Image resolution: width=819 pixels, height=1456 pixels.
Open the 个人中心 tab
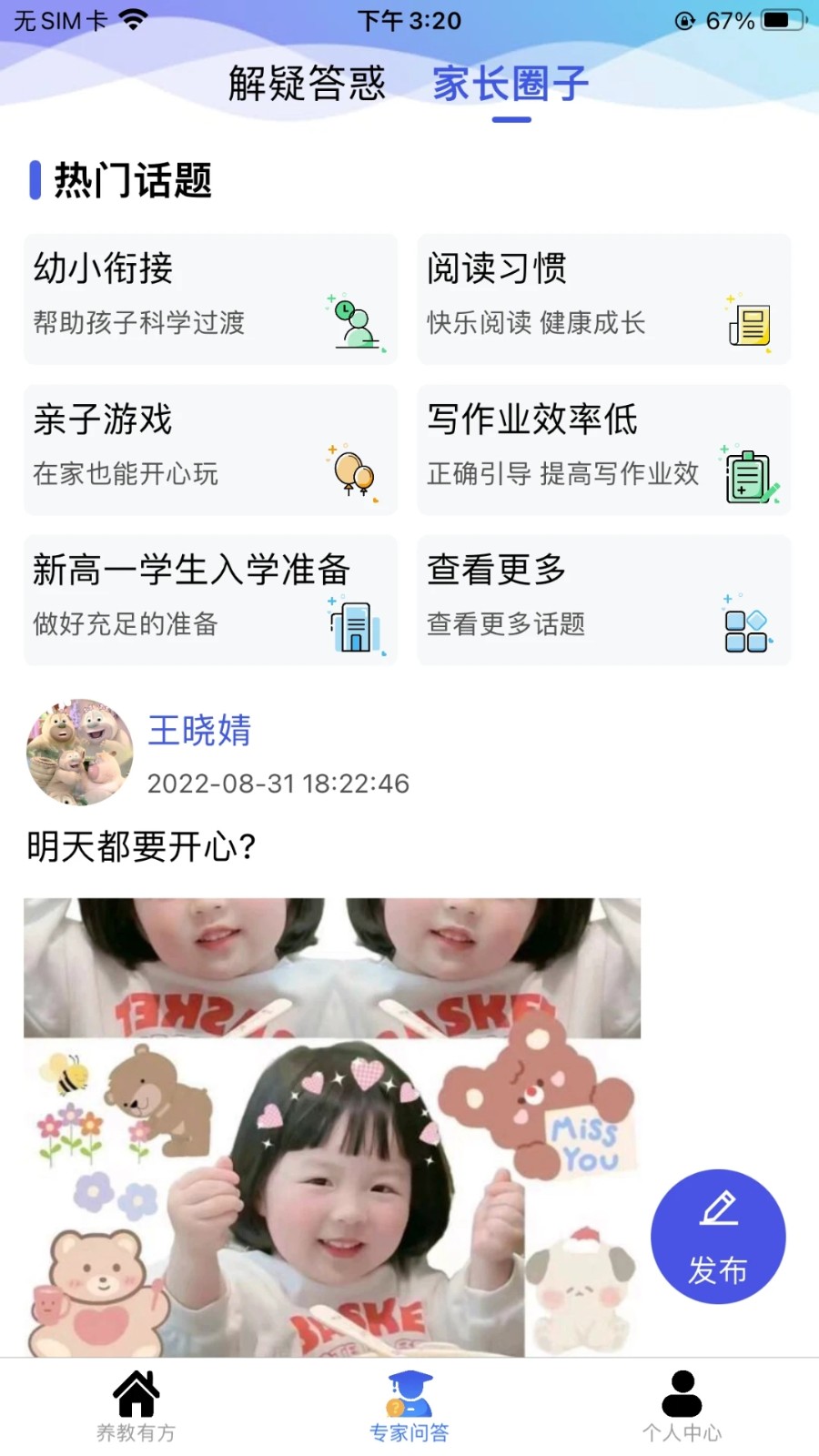pos(682,1406)
